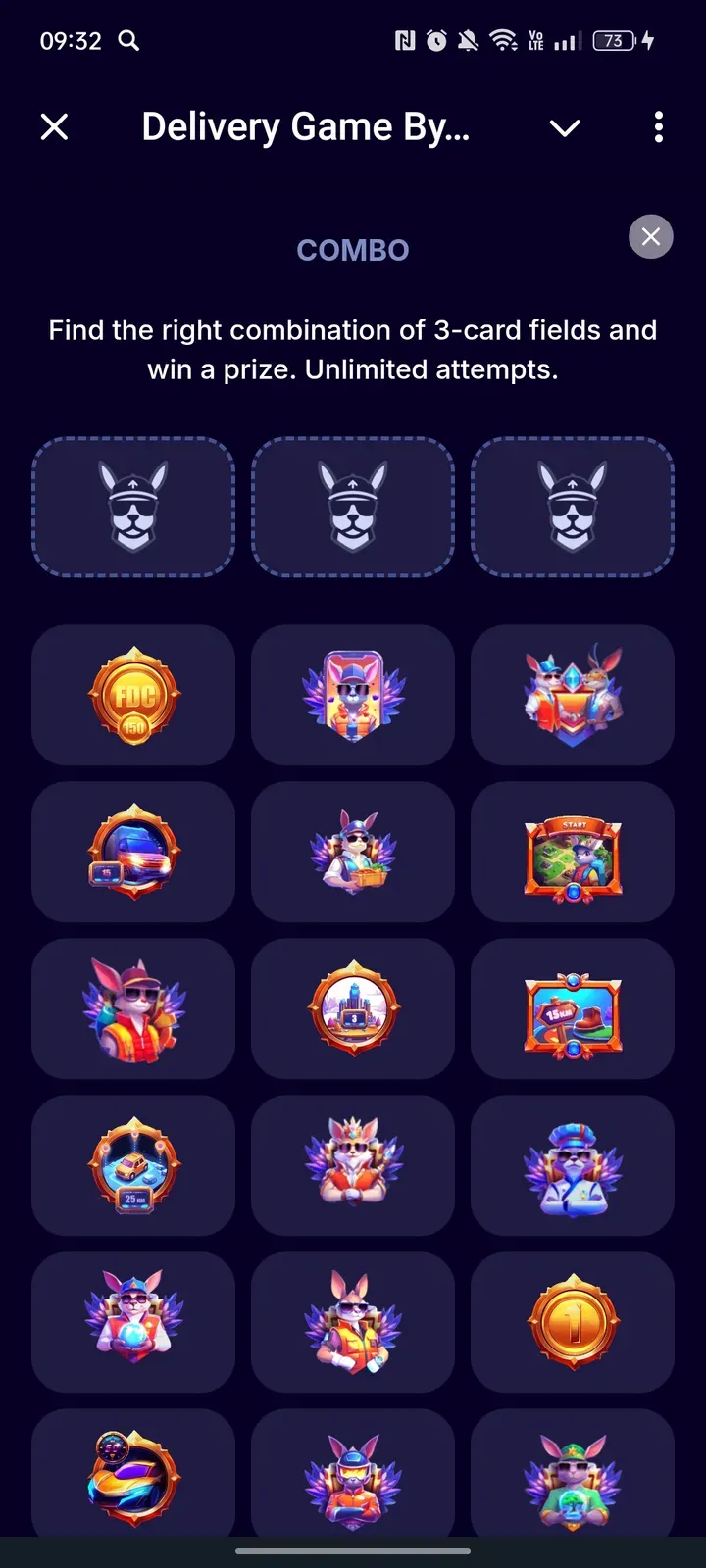
Task: Select the rabbit in red cap card
Action: [133, 1008]
